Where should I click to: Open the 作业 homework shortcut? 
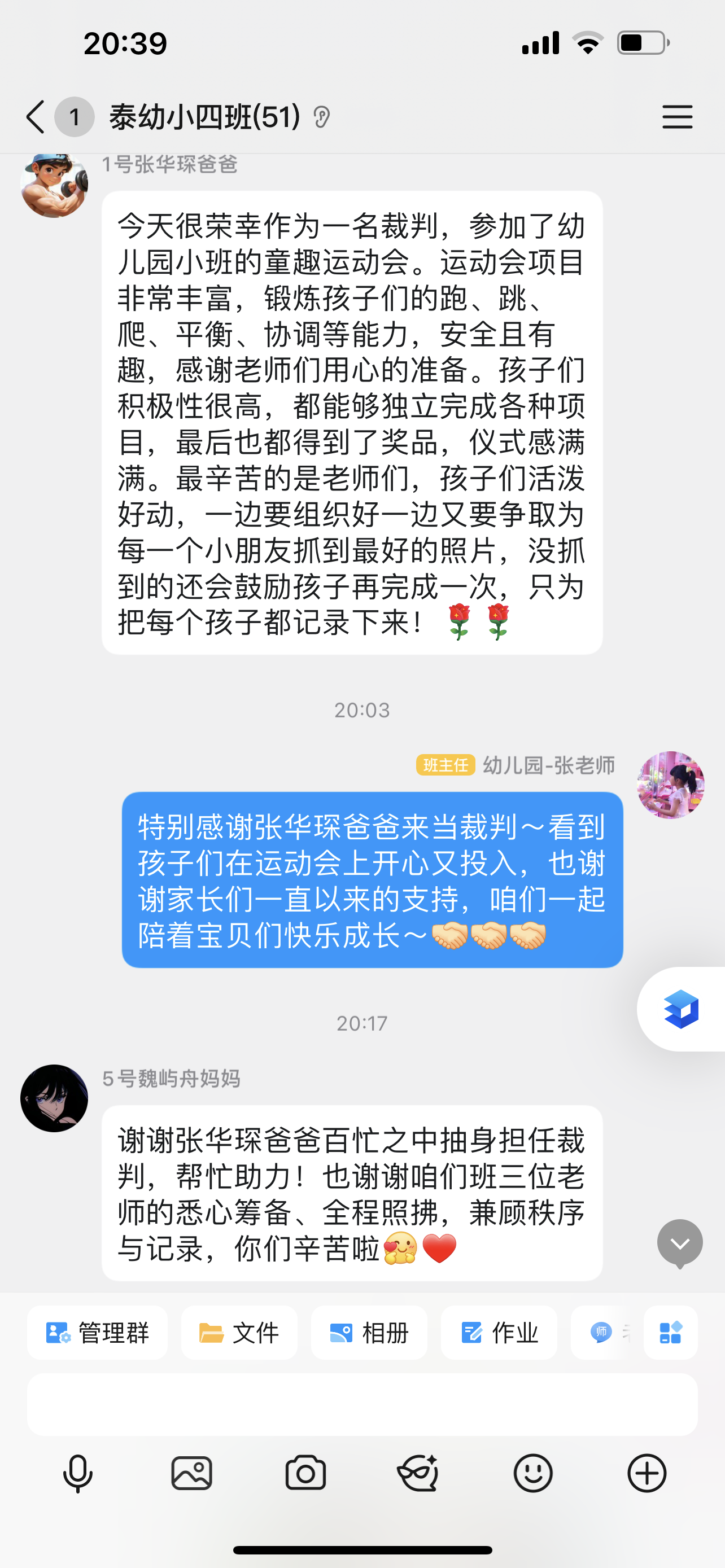pos(499,1333)
